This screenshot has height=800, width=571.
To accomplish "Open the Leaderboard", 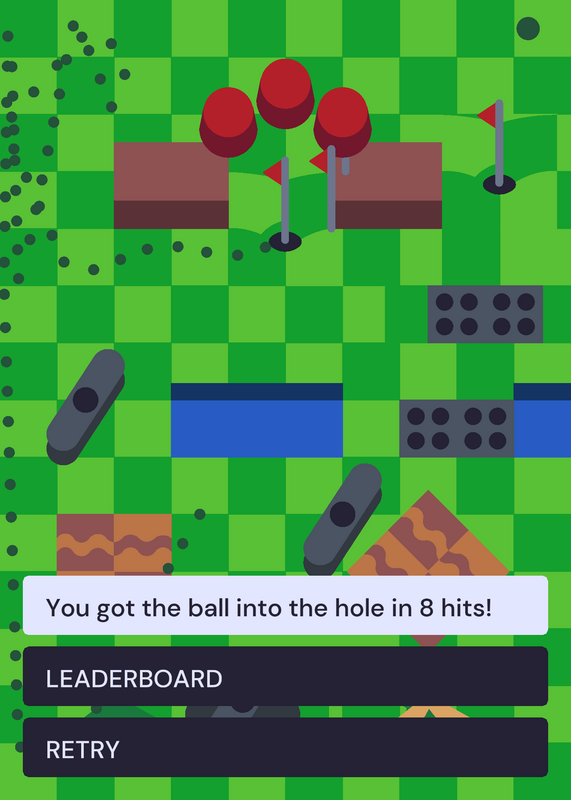I will click(x=285, y=677).
